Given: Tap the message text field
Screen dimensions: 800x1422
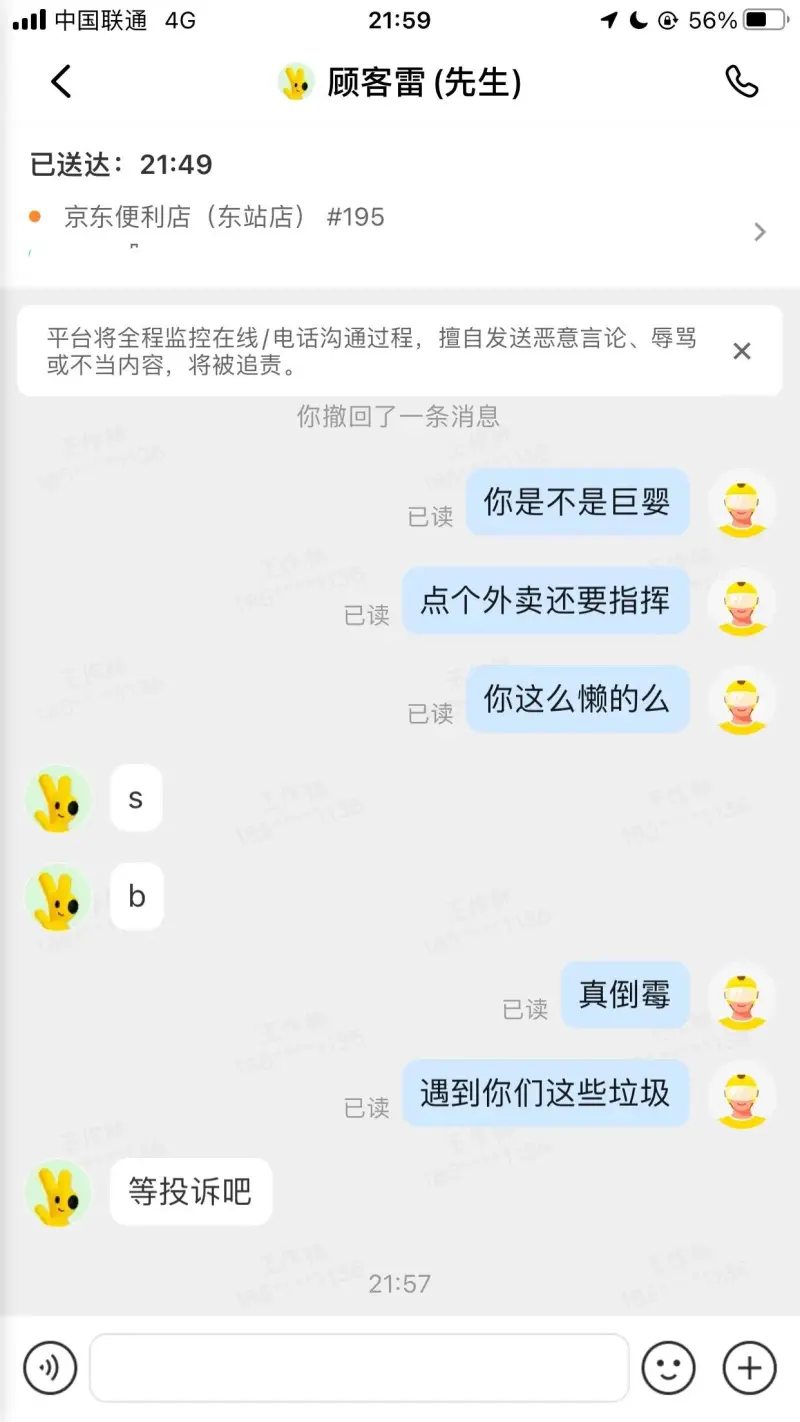Looking at the screenshot, I should click(x=359, y=1367).
